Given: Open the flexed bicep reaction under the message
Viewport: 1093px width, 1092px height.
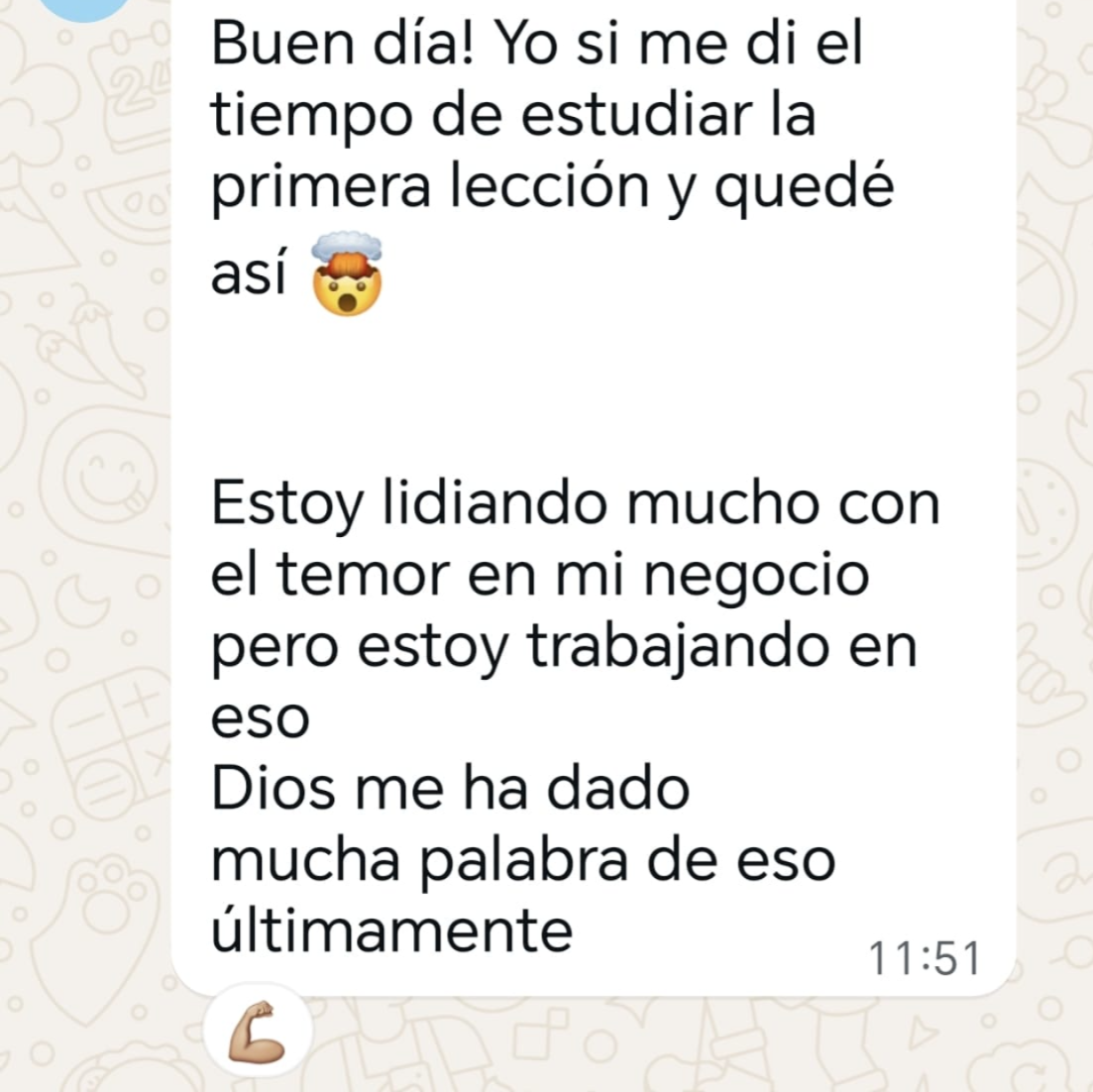Looking at the screenshot, I should pyautogui.click(x=258, y=1034).
